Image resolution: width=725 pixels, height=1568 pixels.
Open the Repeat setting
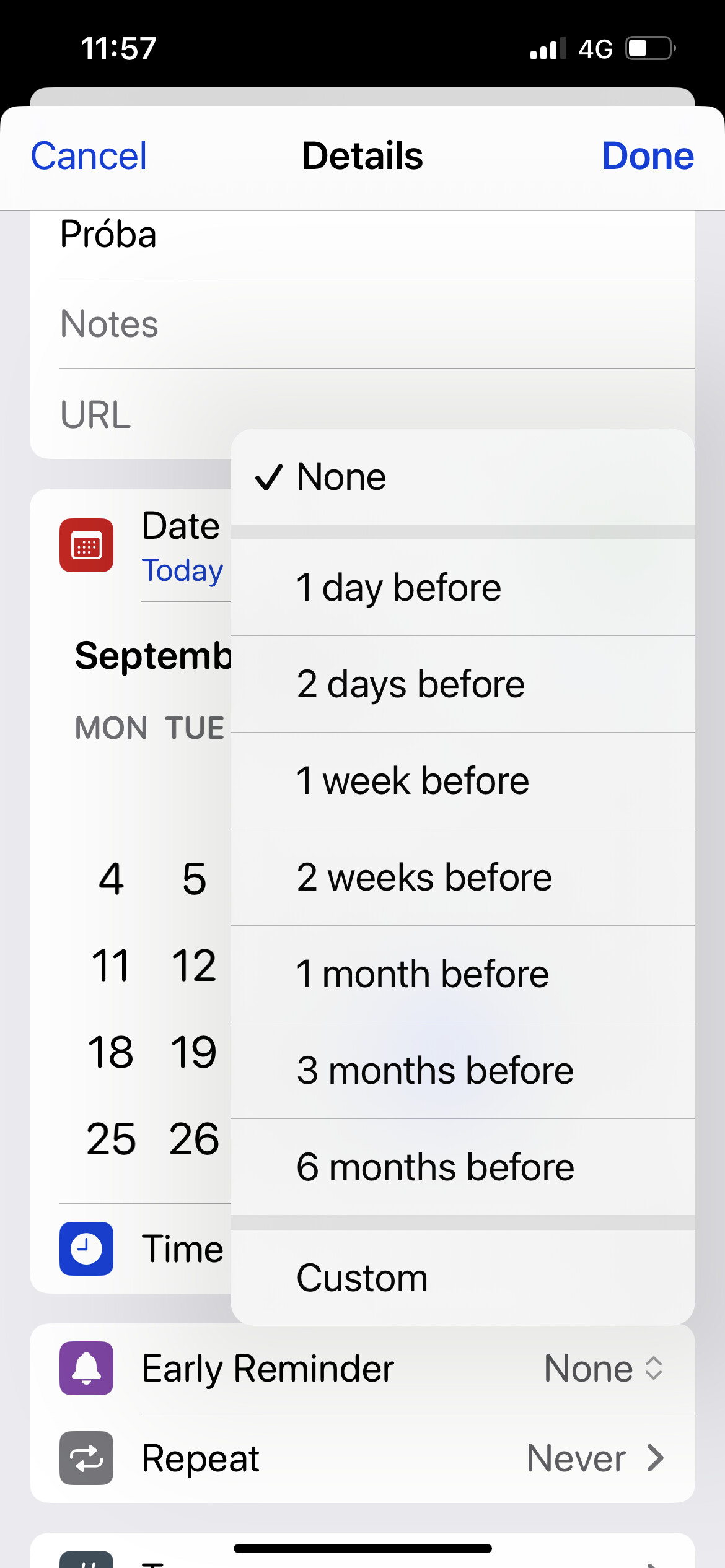(362, 1458)
